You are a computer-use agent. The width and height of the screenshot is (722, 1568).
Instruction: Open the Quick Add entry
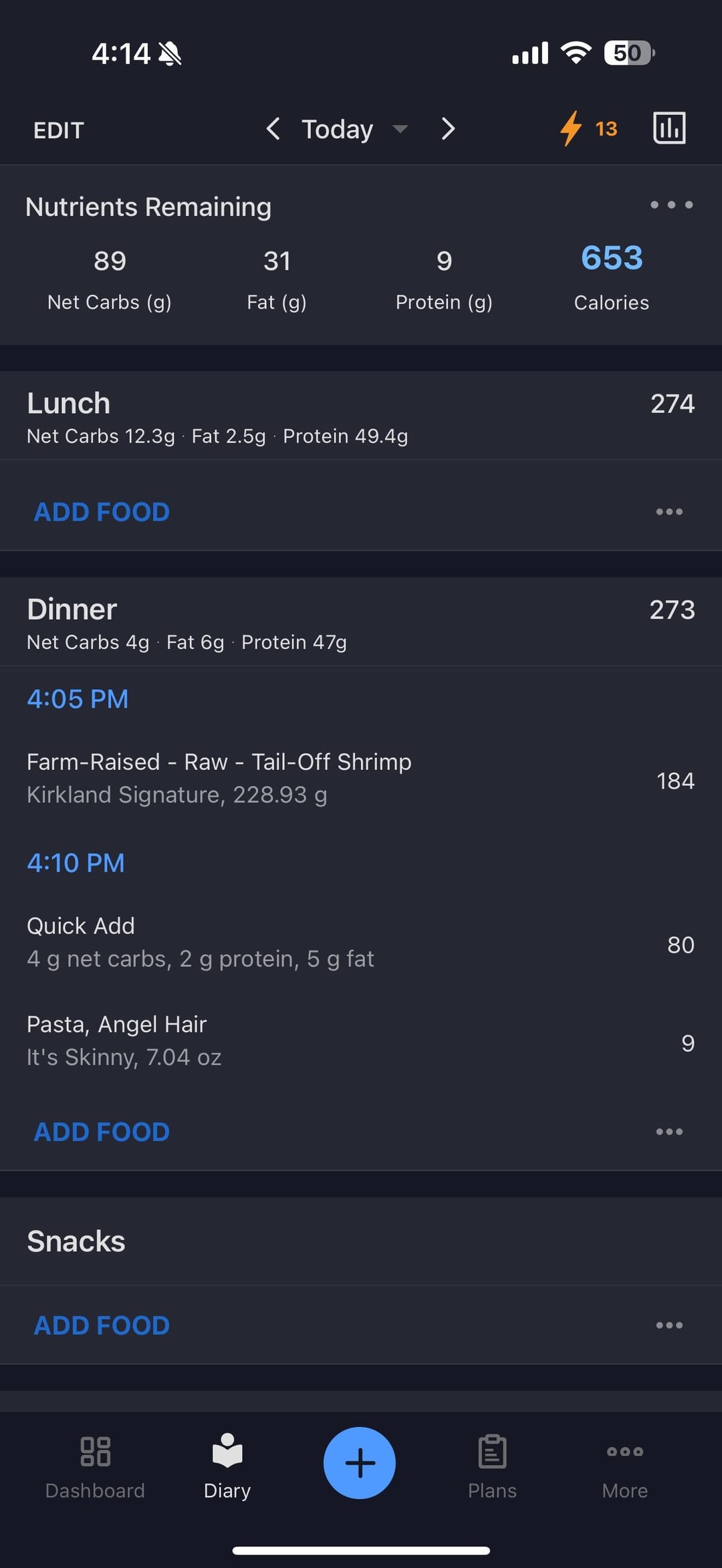361,942
